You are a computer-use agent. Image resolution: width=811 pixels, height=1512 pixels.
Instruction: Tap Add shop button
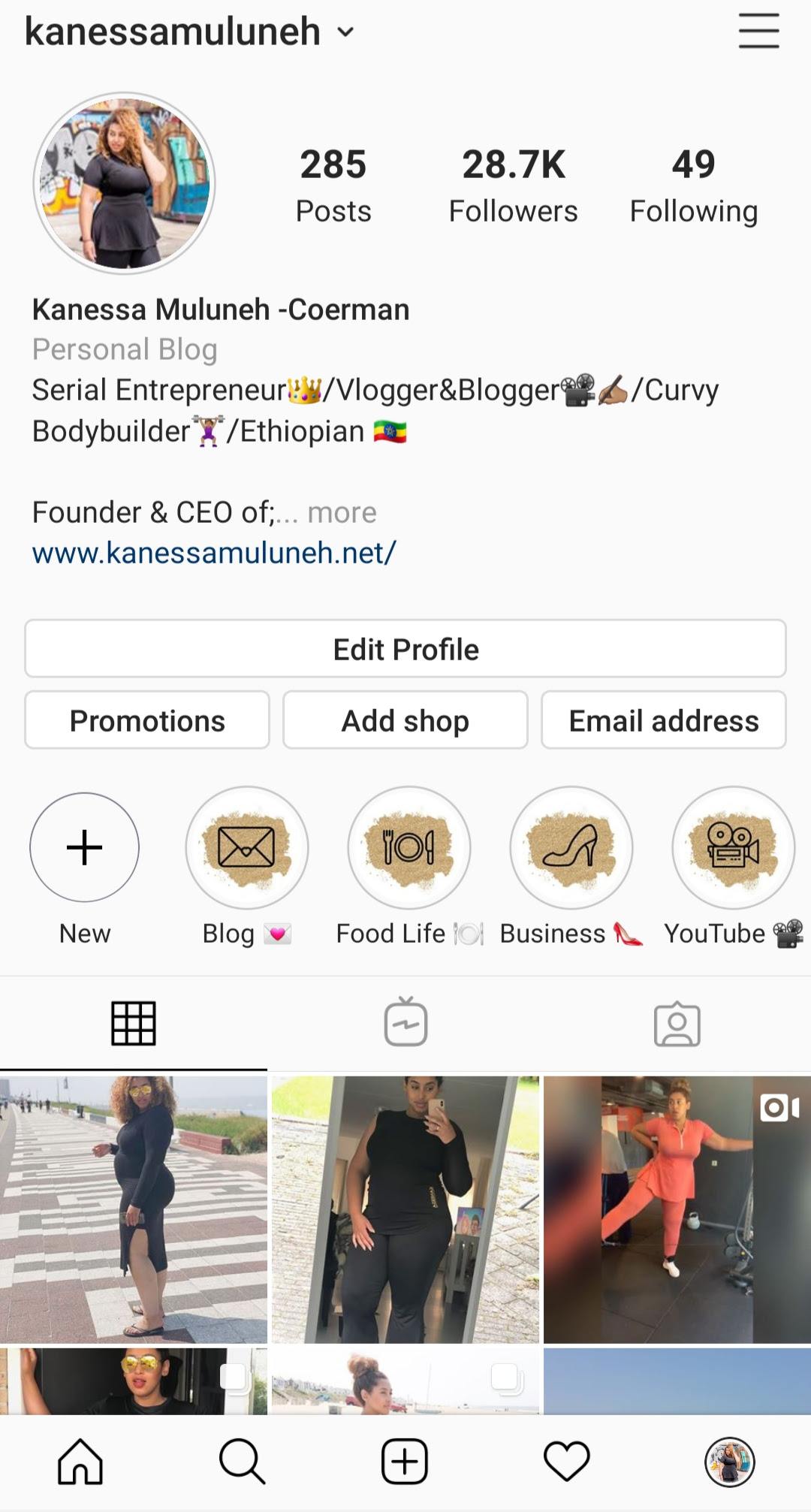pyautogui.click(x=405, y=720)
